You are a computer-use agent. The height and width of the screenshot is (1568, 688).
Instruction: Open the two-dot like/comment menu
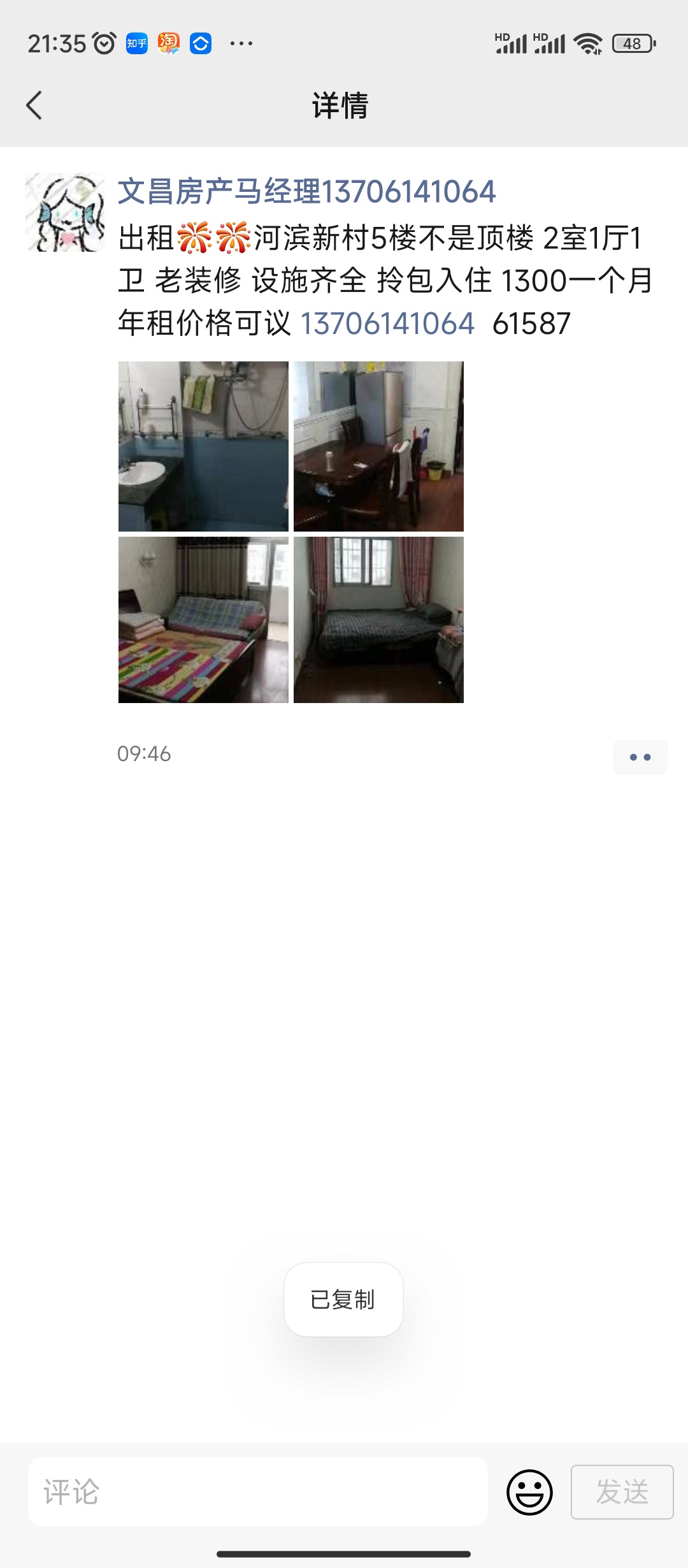[x=640, y=757]
